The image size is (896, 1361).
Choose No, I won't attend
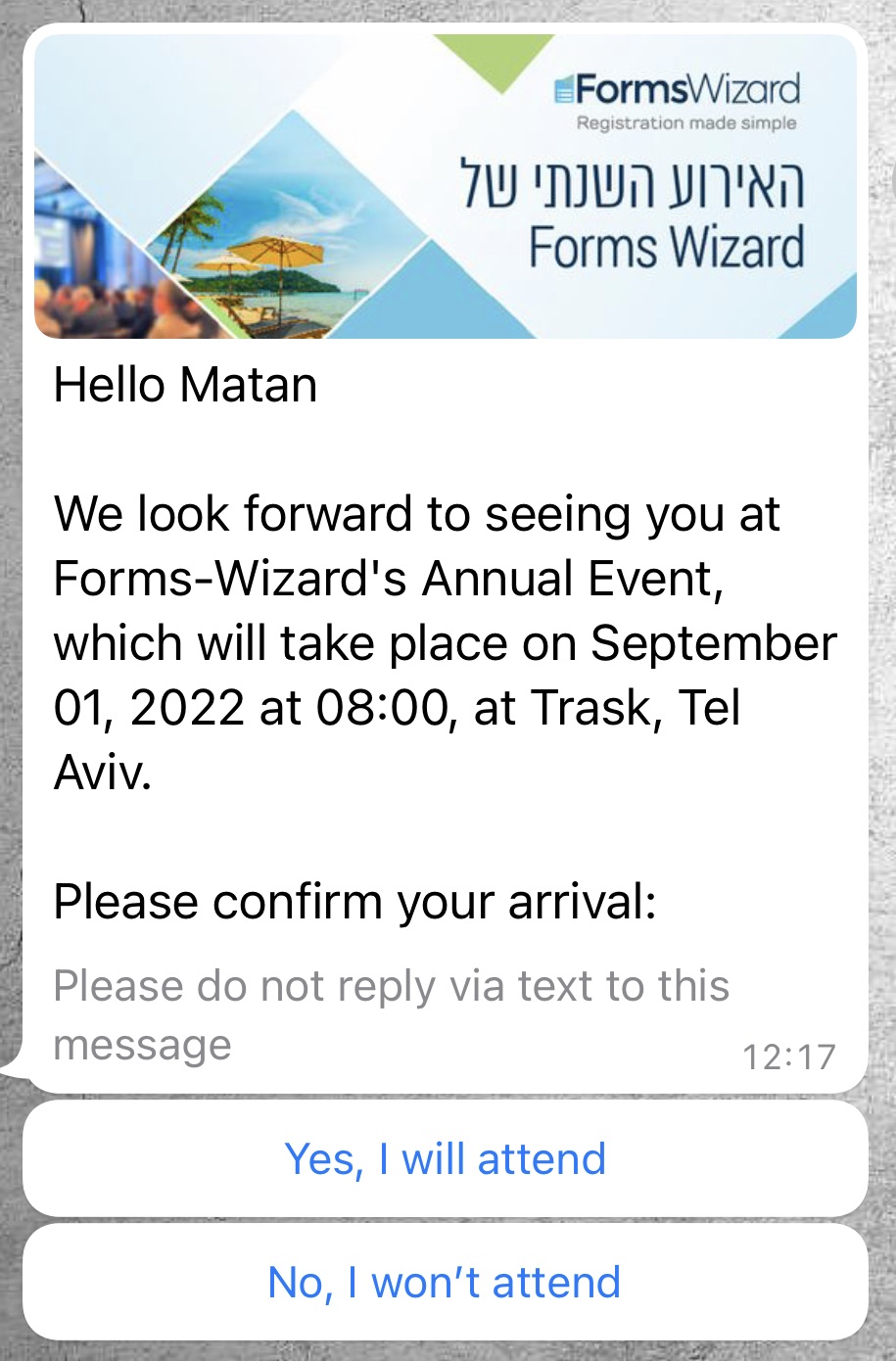click(x=447, y=1281)
